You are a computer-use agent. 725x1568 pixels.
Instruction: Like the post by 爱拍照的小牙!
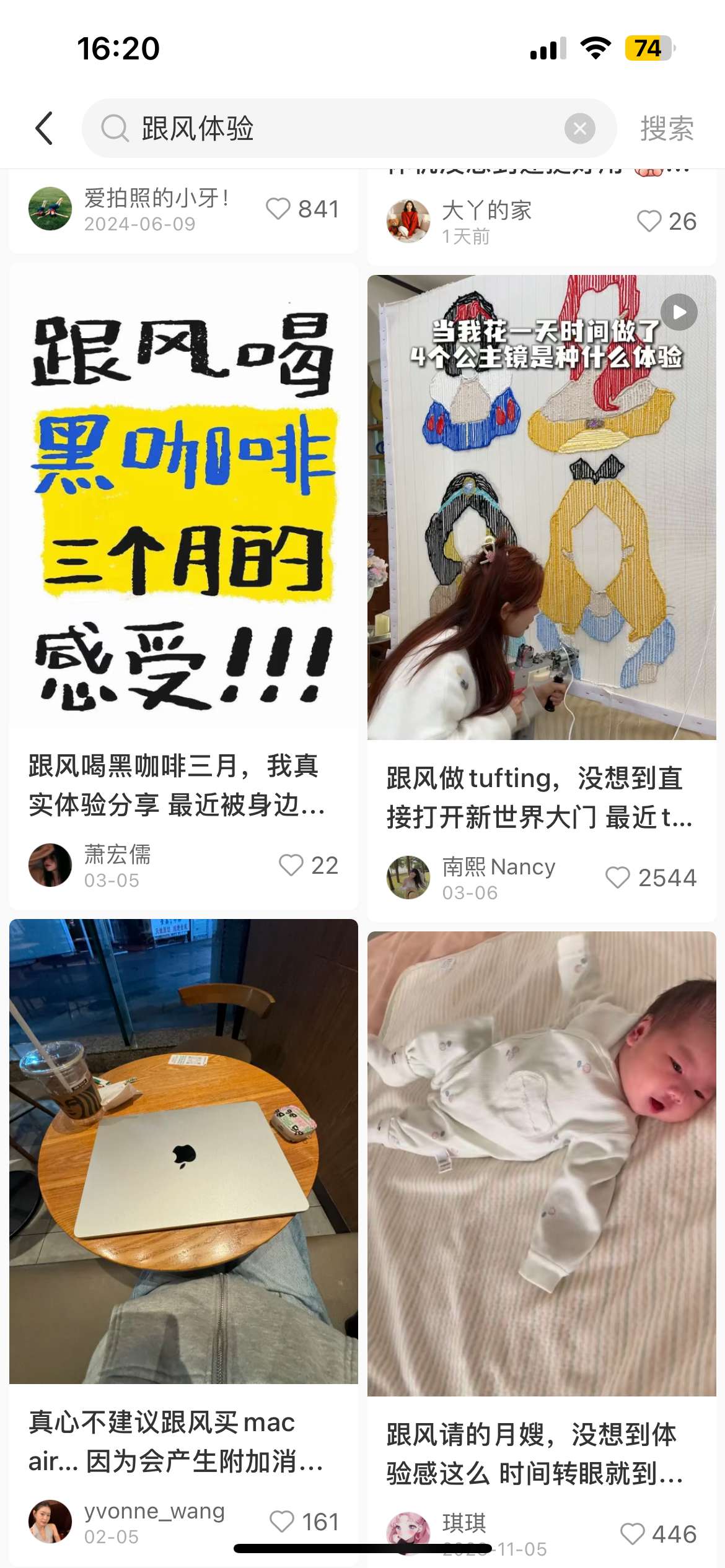(x=278, y=209)
